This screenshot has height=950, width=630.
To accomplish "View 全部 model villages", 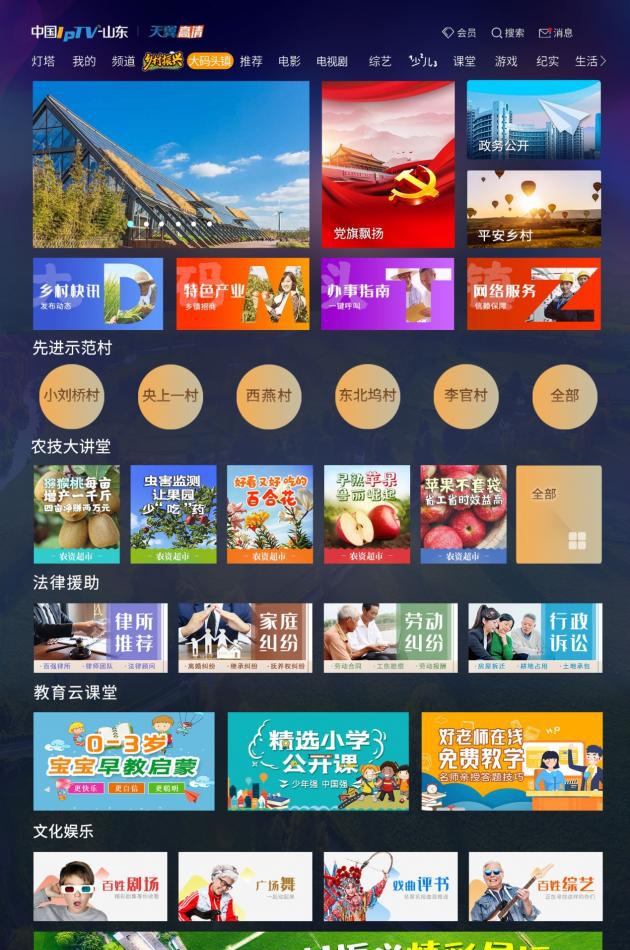I will point(564,396).
